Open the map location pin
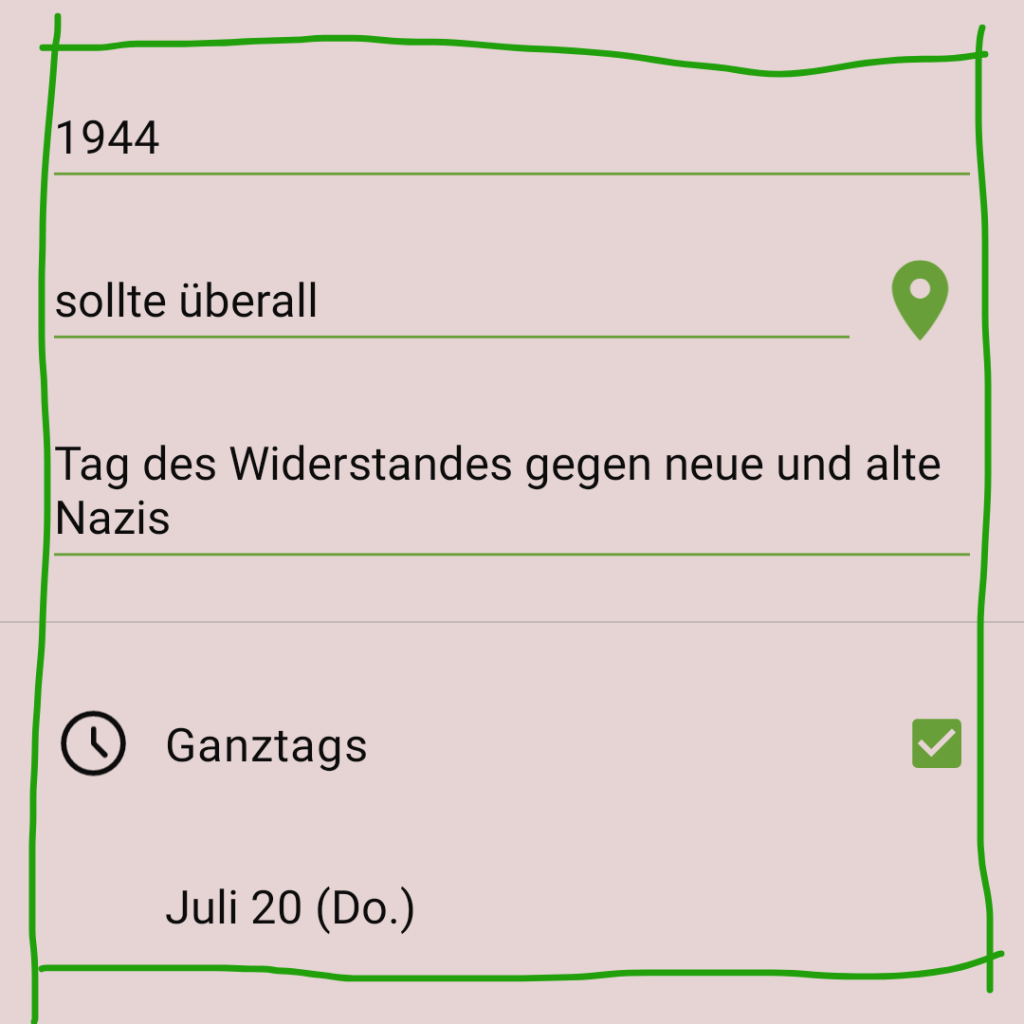 point(919,300)
